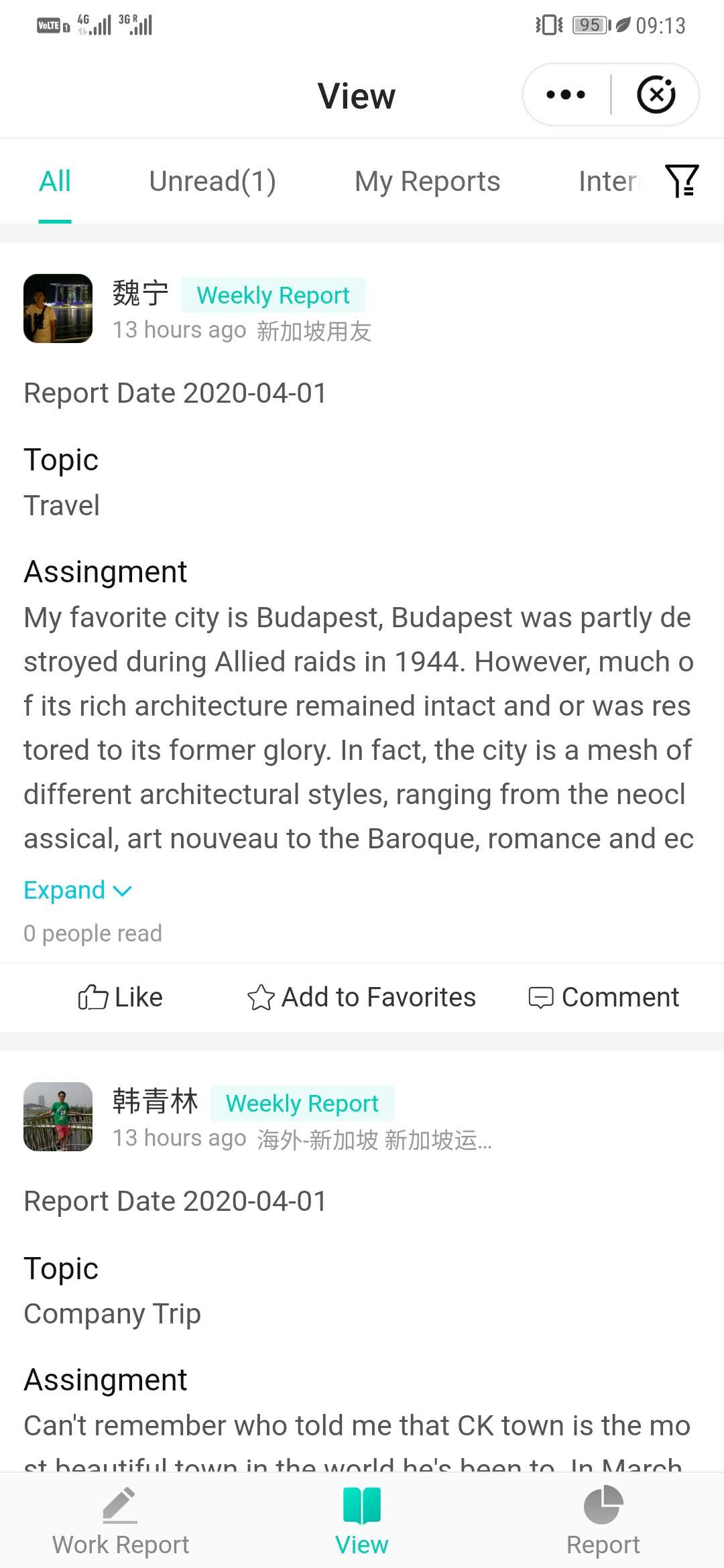Open 韩青林's profile avatar
This screenshot has height=1568, width=724.
(x=58, y=1116)
